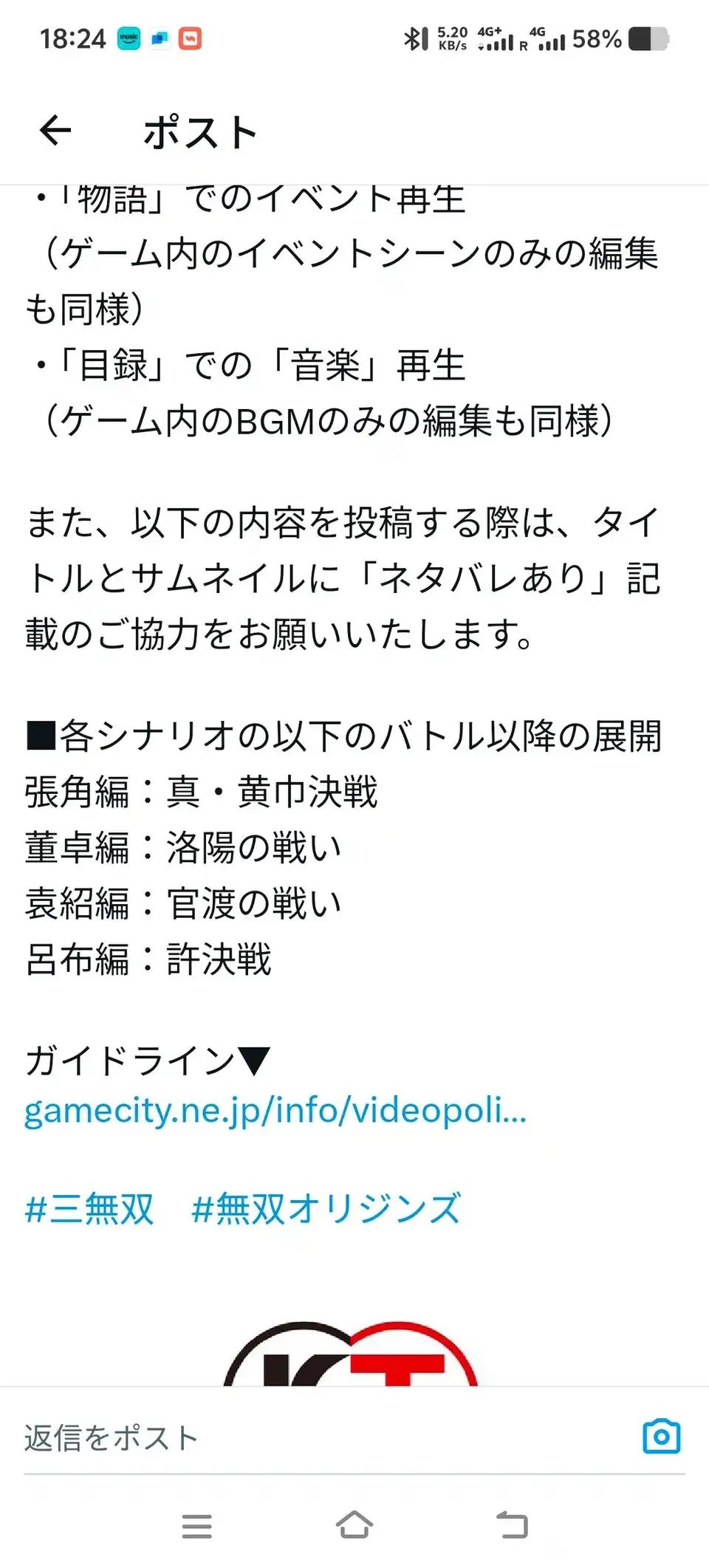Open the recent apps menu
The image size is (709, 1568).
197,1525
